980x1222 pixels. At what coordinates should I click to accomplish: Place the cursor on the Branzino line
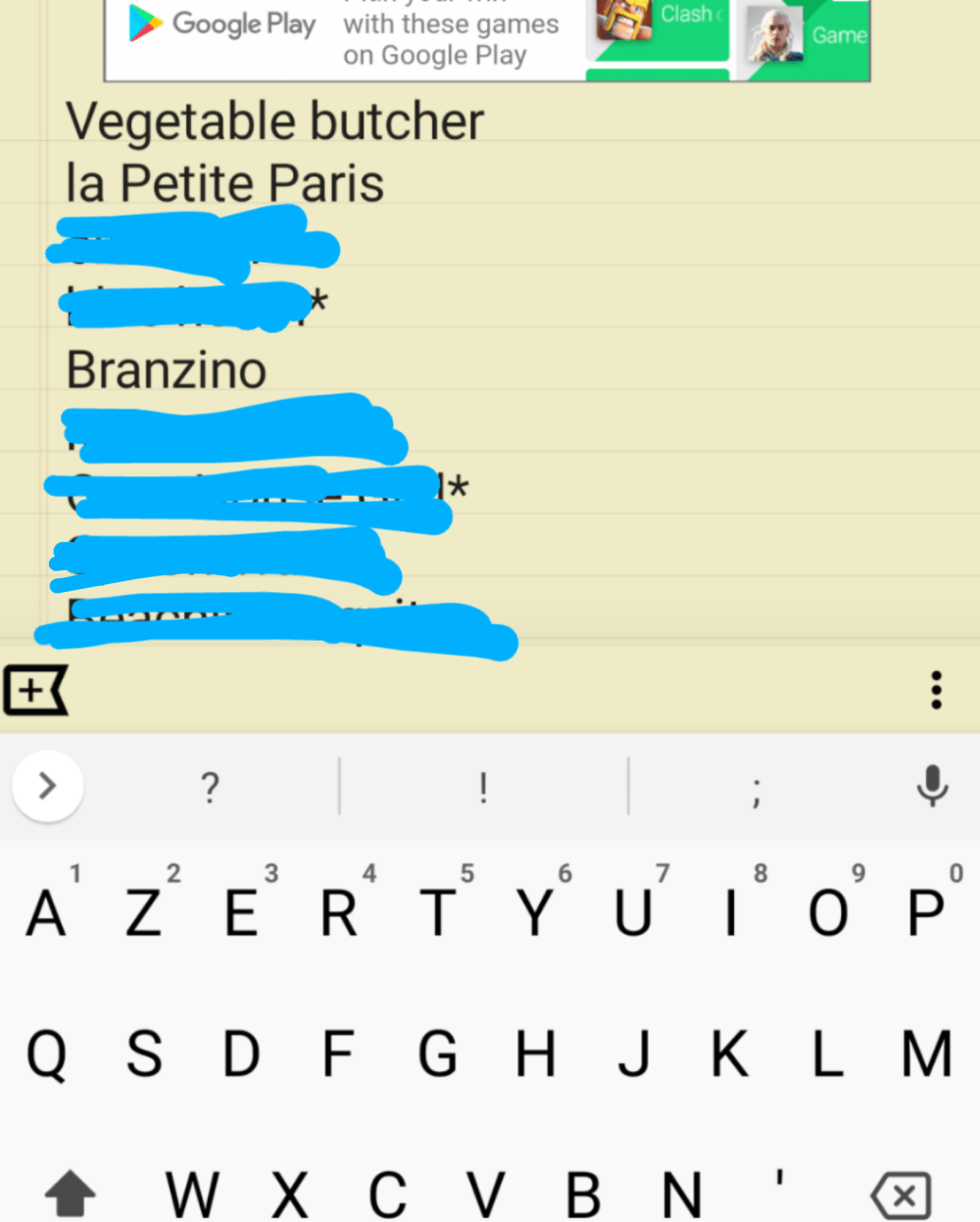click(167, 370)
